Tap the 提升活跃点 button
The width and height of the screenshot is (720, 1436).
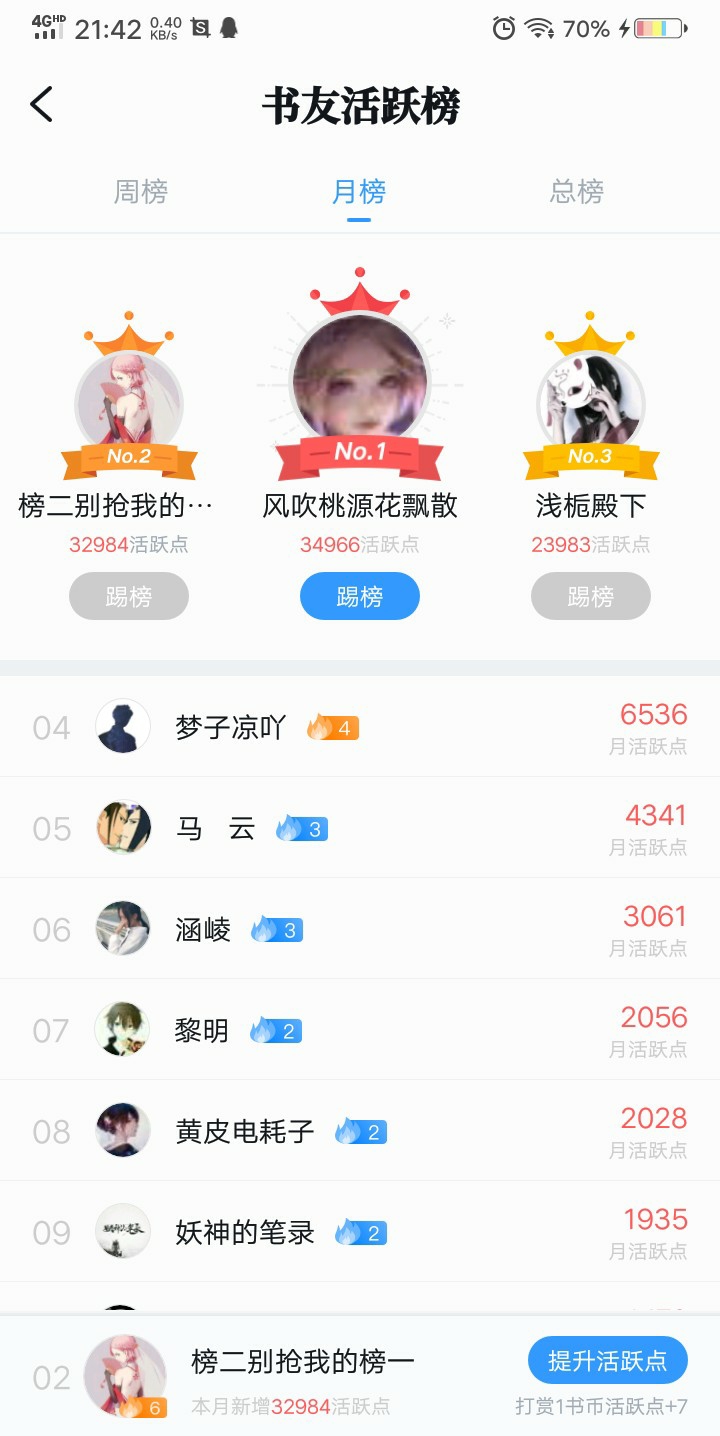coord(608,1360)
